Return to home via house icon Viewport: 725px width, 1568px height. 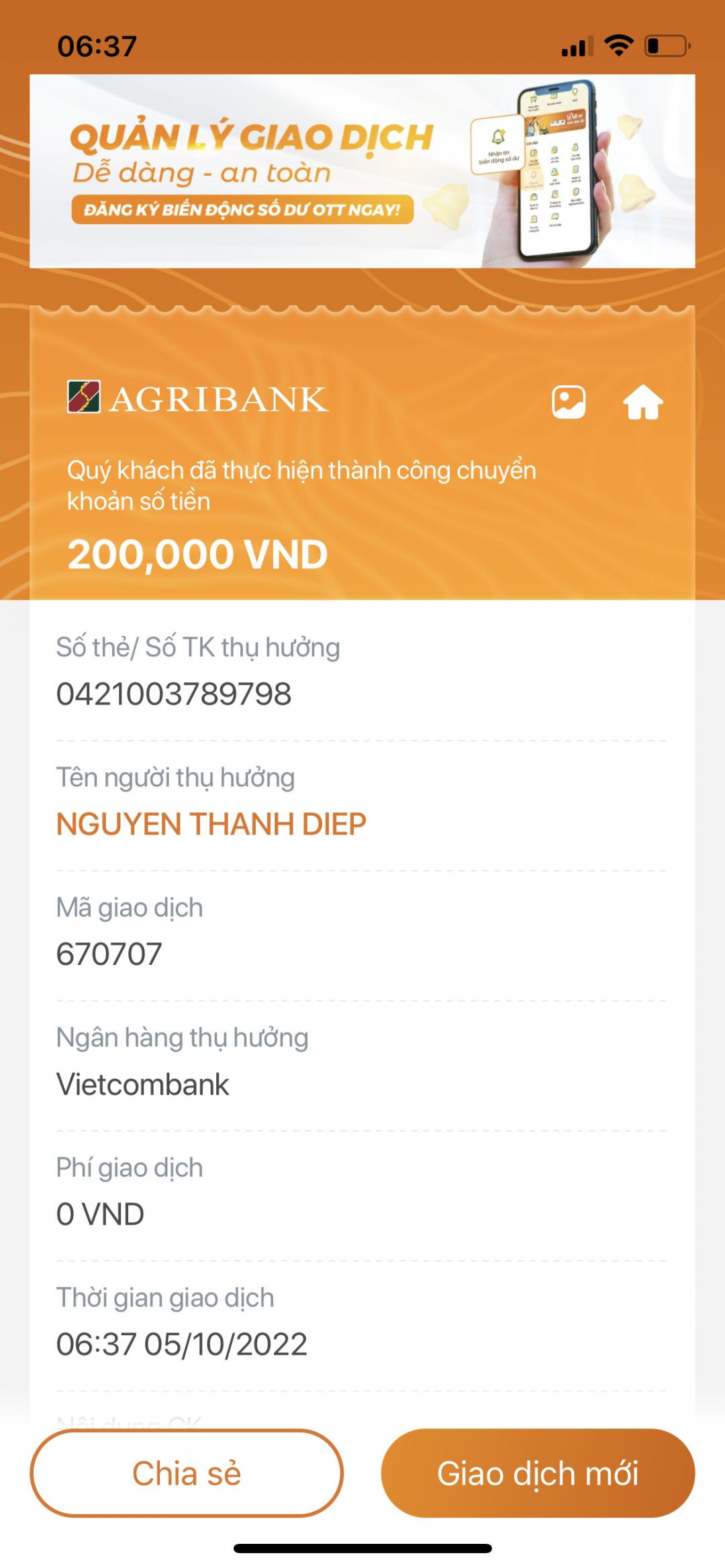[x=642, y=403]
